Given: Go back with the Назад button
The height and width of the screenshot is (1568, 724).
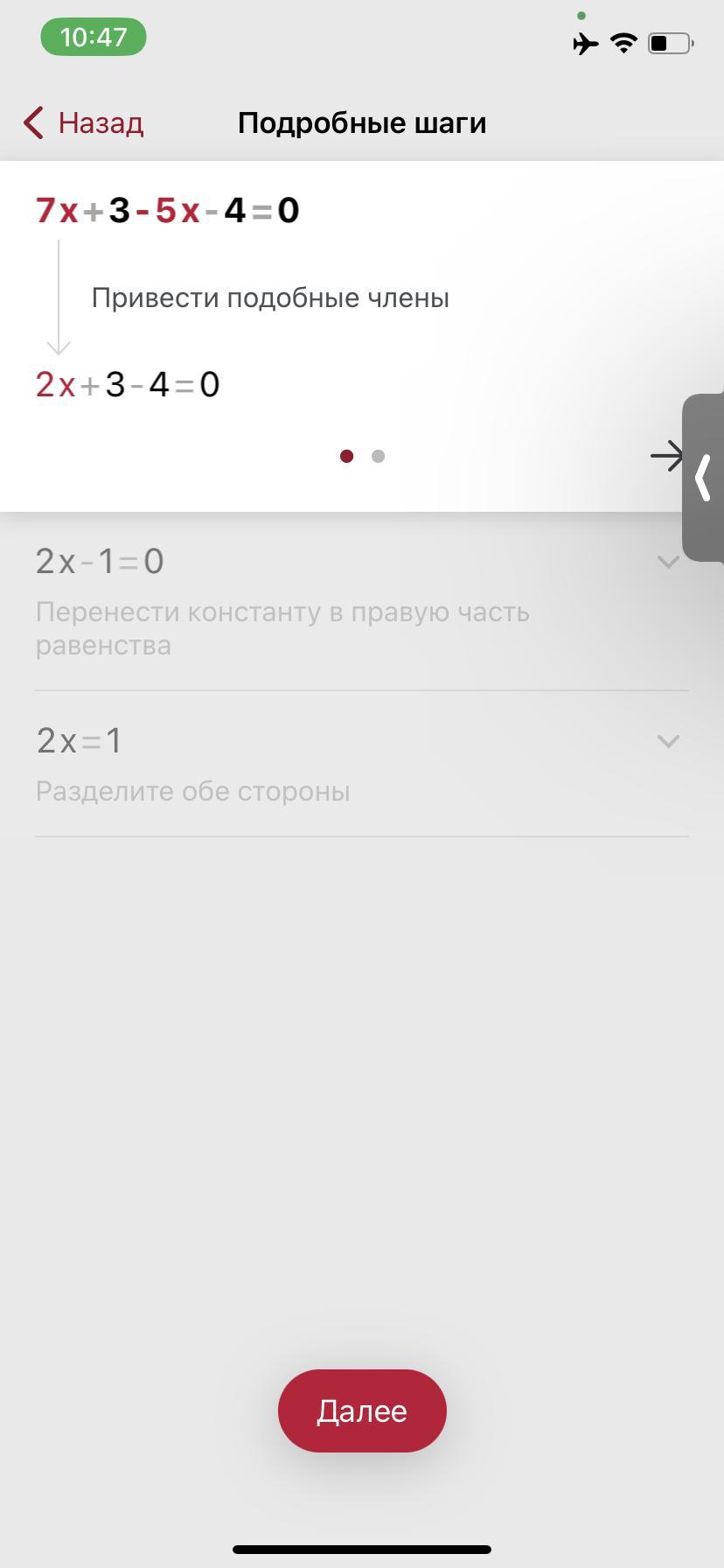Looking at the screenshot, I should pos(84,123).
